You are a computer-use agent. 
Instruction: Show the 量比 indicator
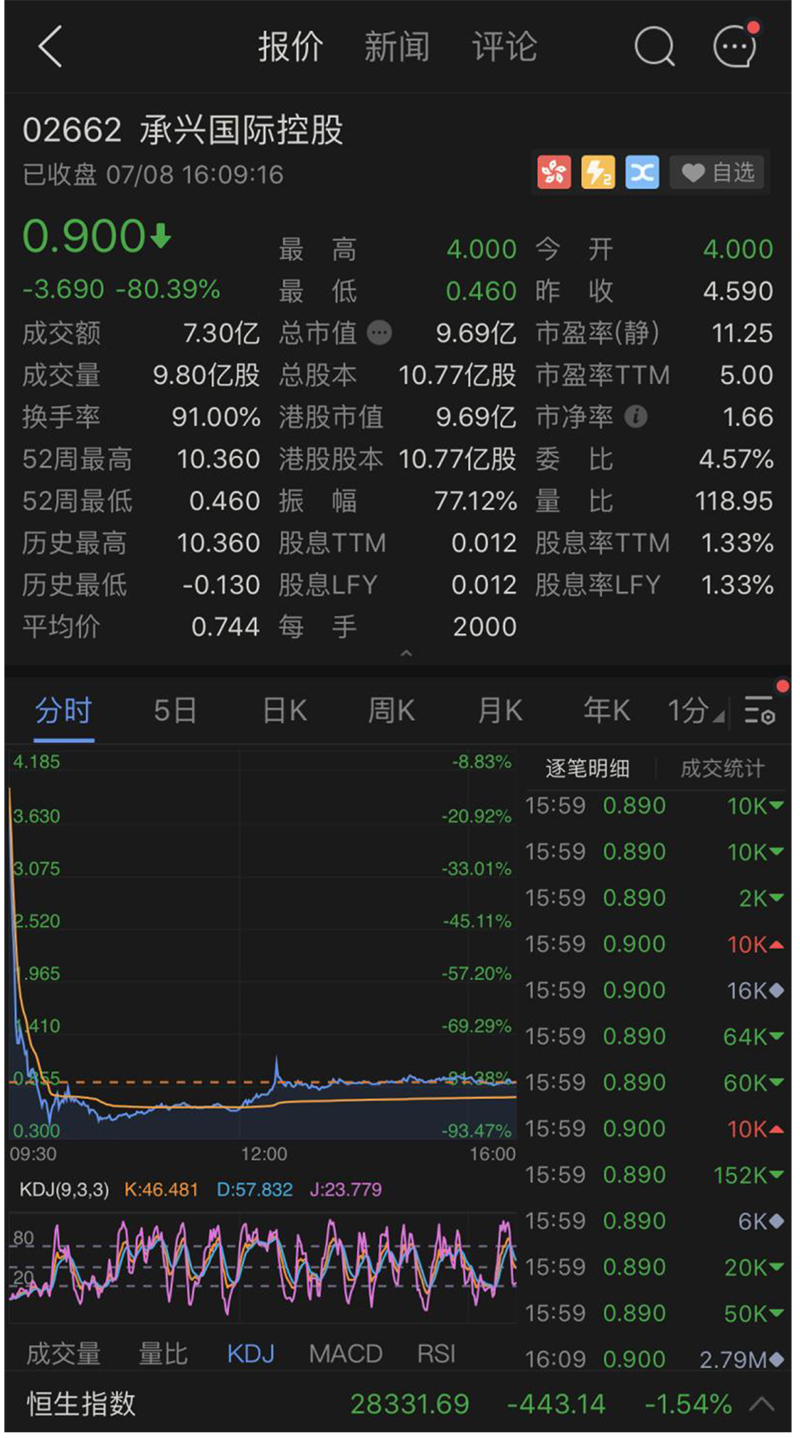click(163, 1353)
